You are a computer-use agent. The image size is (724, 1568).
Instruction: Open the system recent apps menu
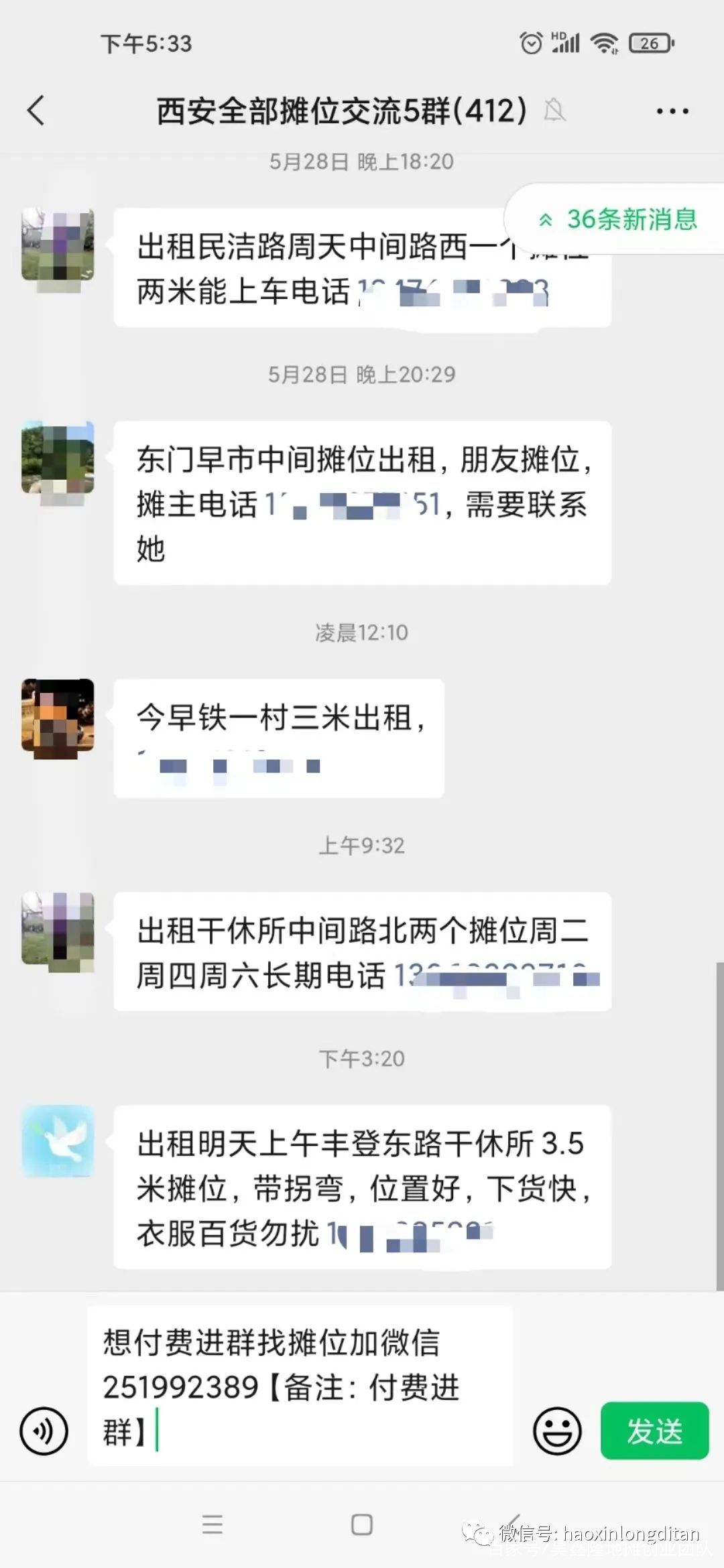212,1525
